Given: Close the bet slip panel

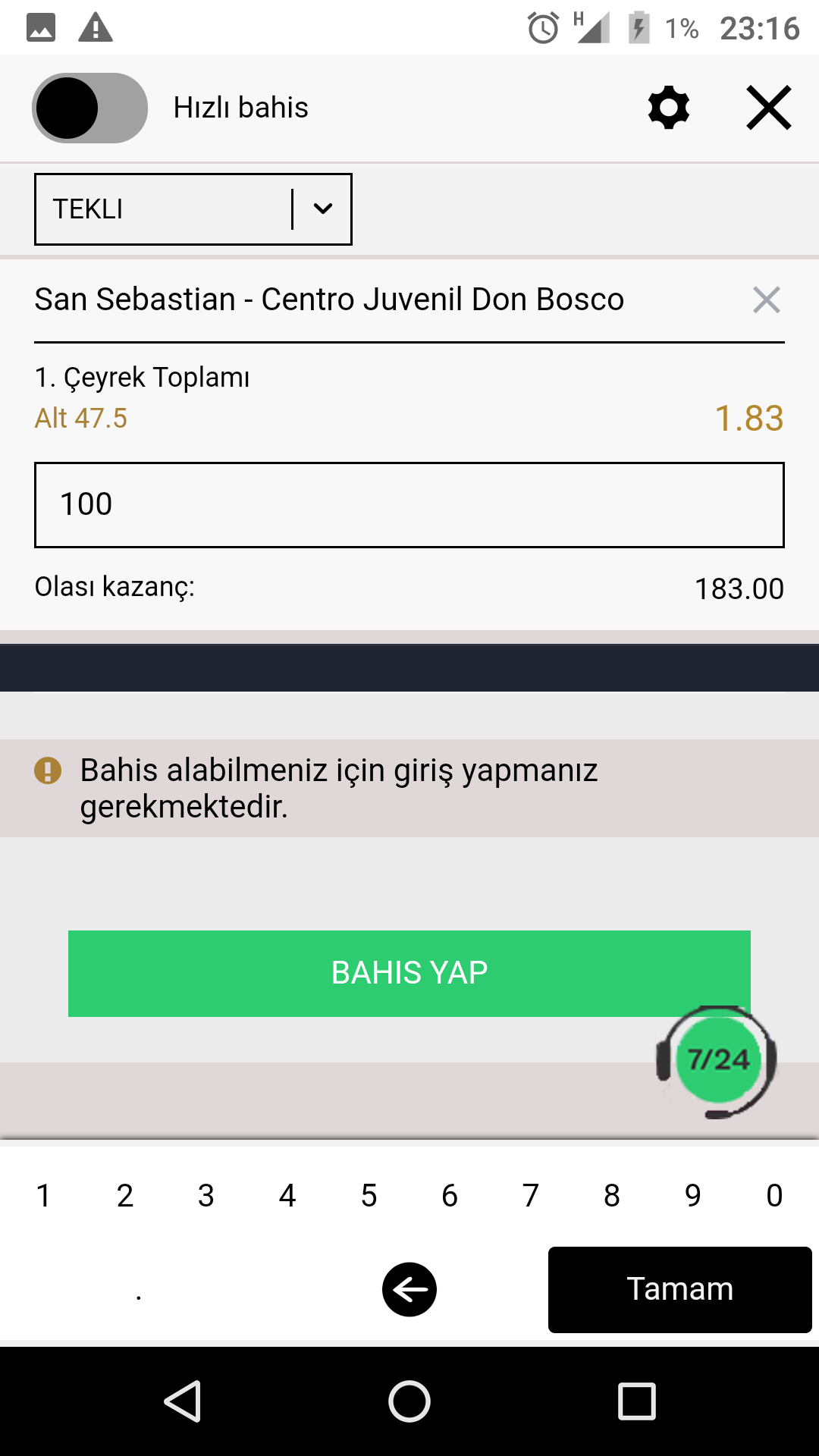Looking at the screenshot, I should (x=769, y=108).
